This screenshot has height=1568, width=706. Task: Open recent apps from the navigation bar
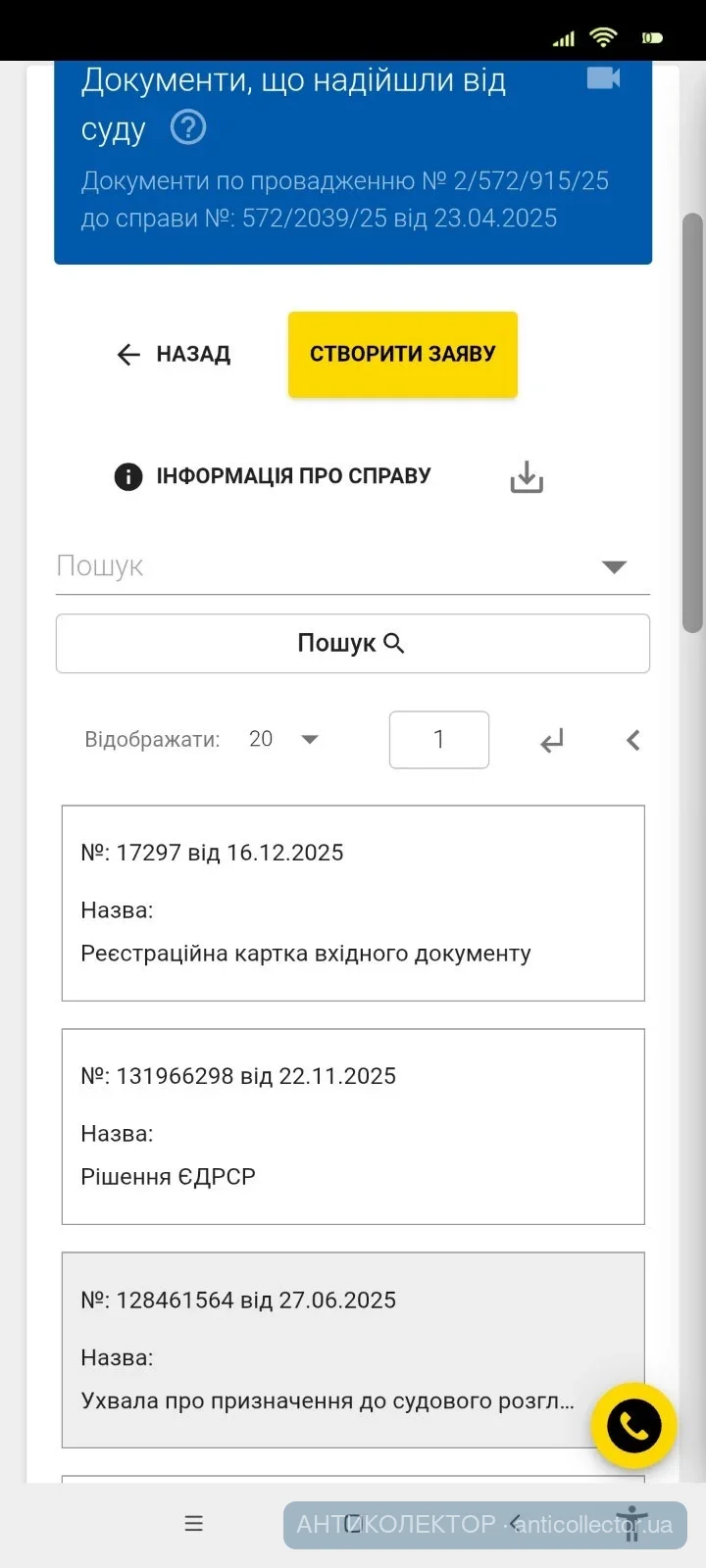(194, 1524)
